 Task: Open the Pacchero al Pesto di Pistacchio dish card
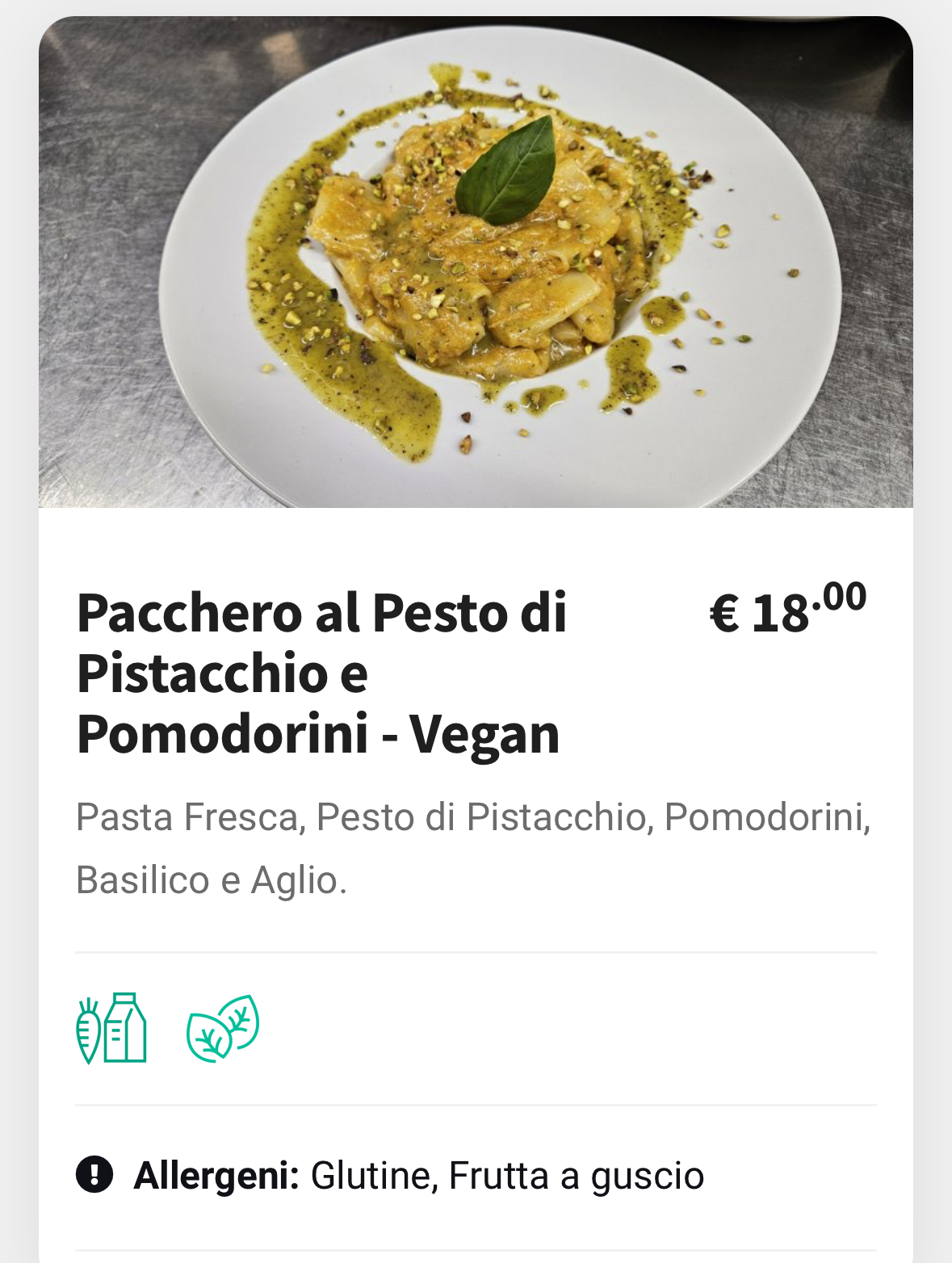[321, 672]
